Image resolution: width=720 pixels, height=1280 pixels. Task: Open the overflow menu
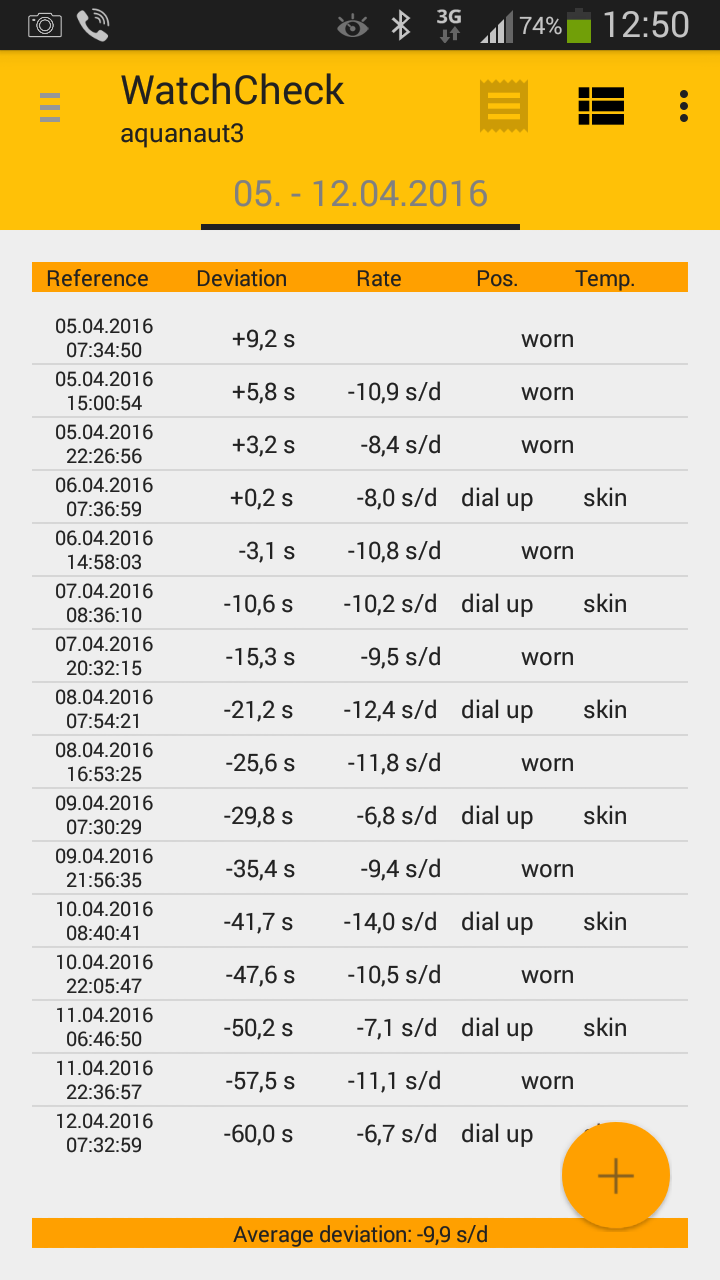click(683, 106)
